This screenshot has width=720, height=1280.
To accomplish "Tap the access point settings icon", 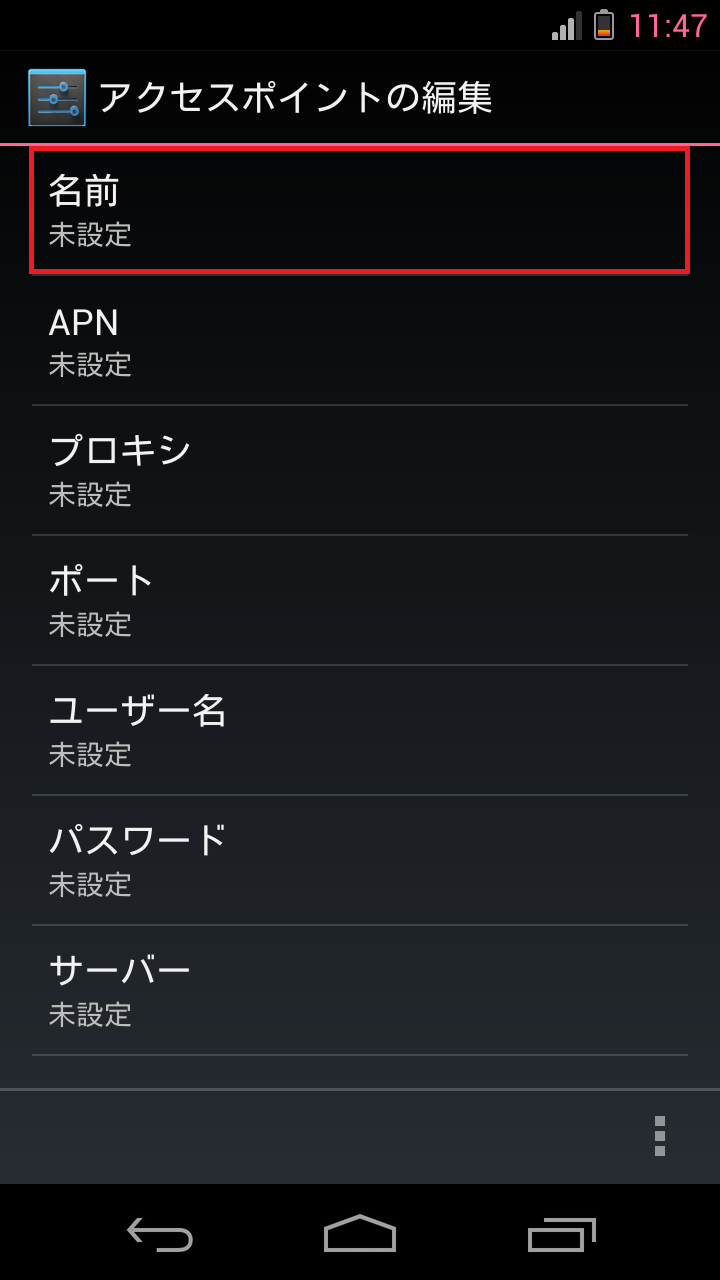I will tap(58, 97).
